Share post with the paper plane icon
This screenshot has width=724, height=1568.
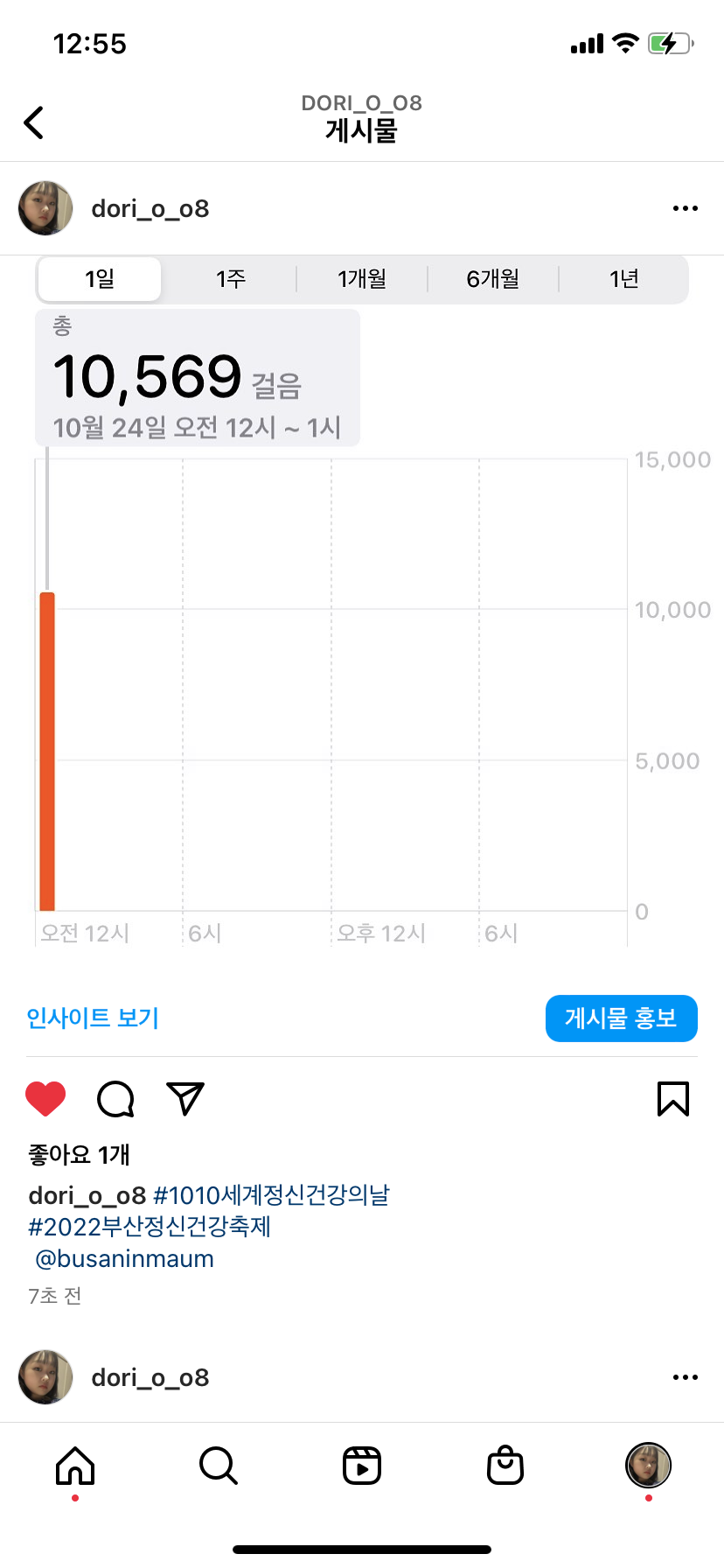(x=184, y=1099)
